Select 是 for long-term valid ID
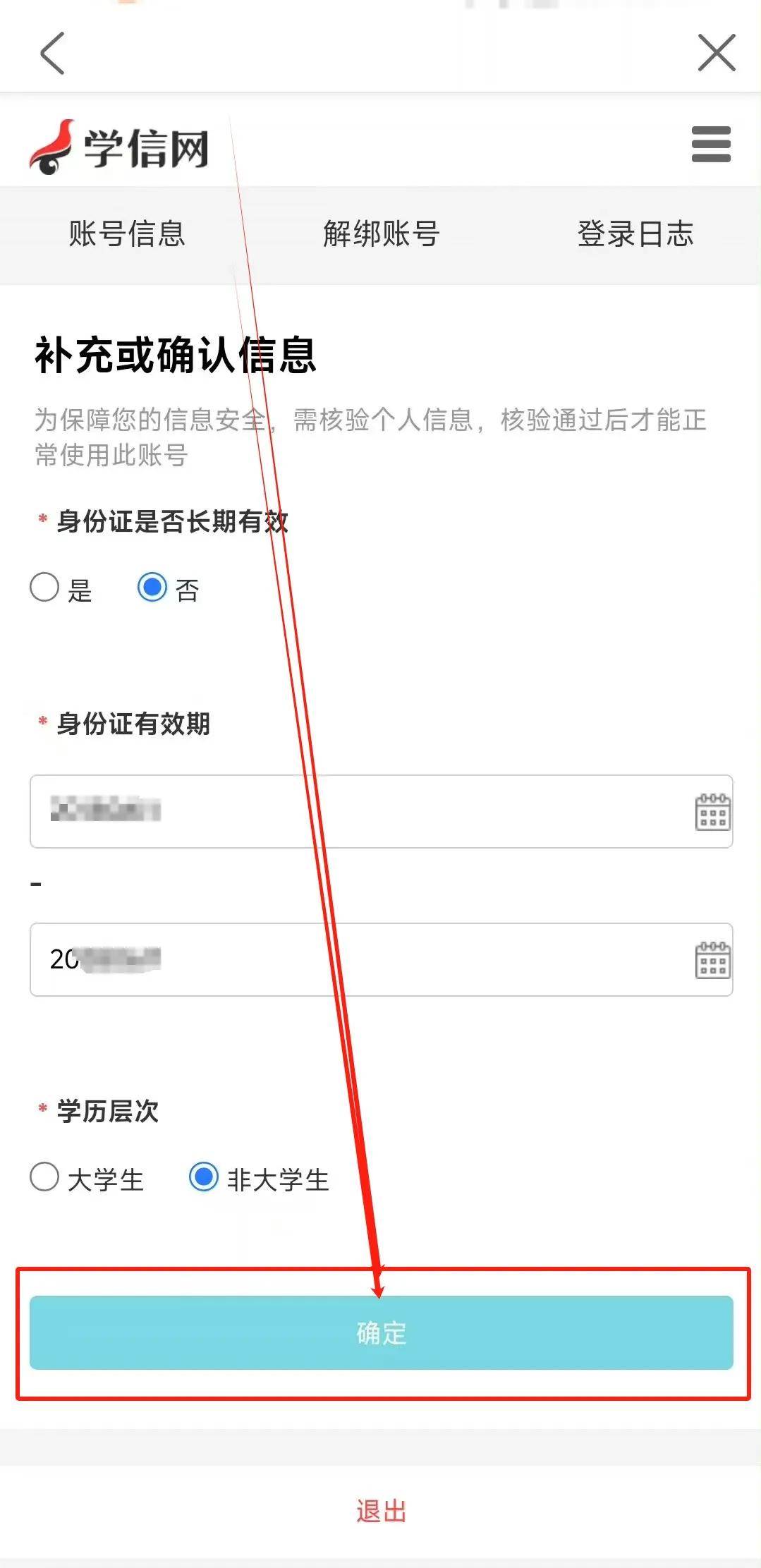The height and width of the screenshot is (1568, 761). tap(44, 588)
